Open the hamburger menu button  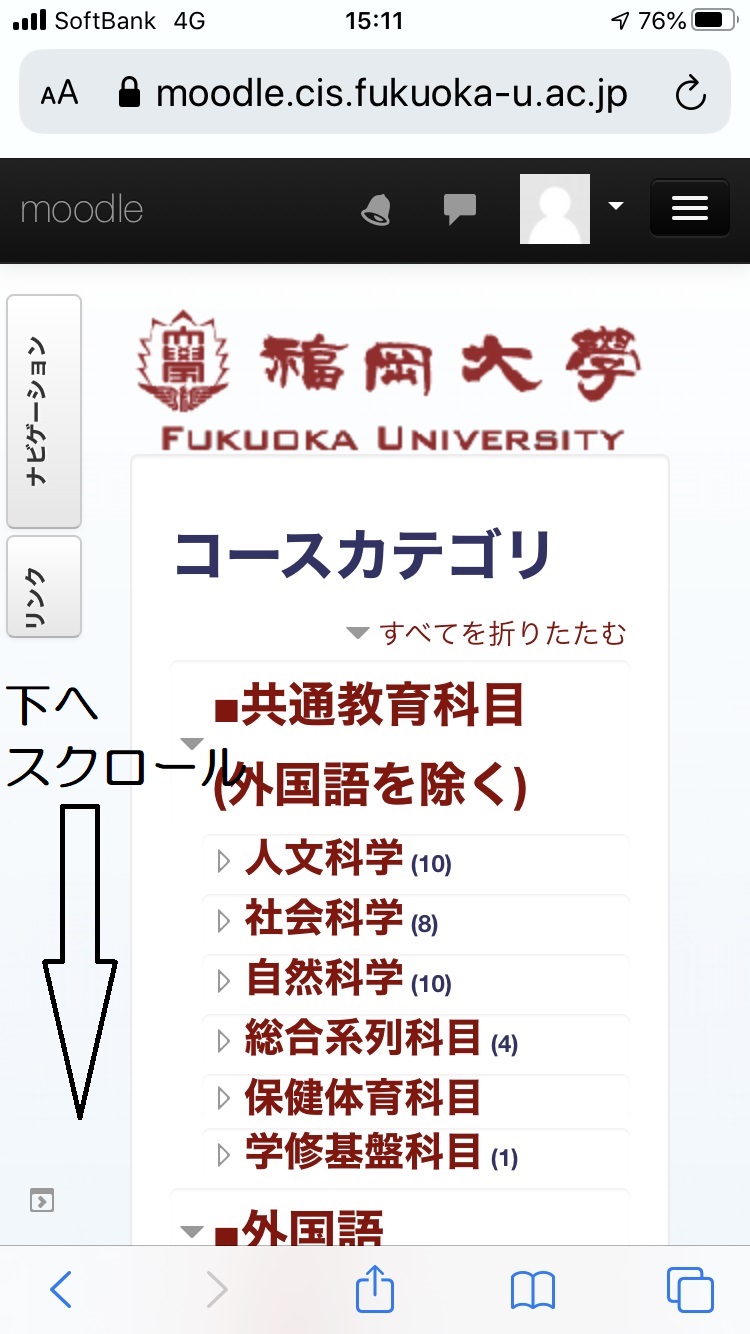click(690, 208)
